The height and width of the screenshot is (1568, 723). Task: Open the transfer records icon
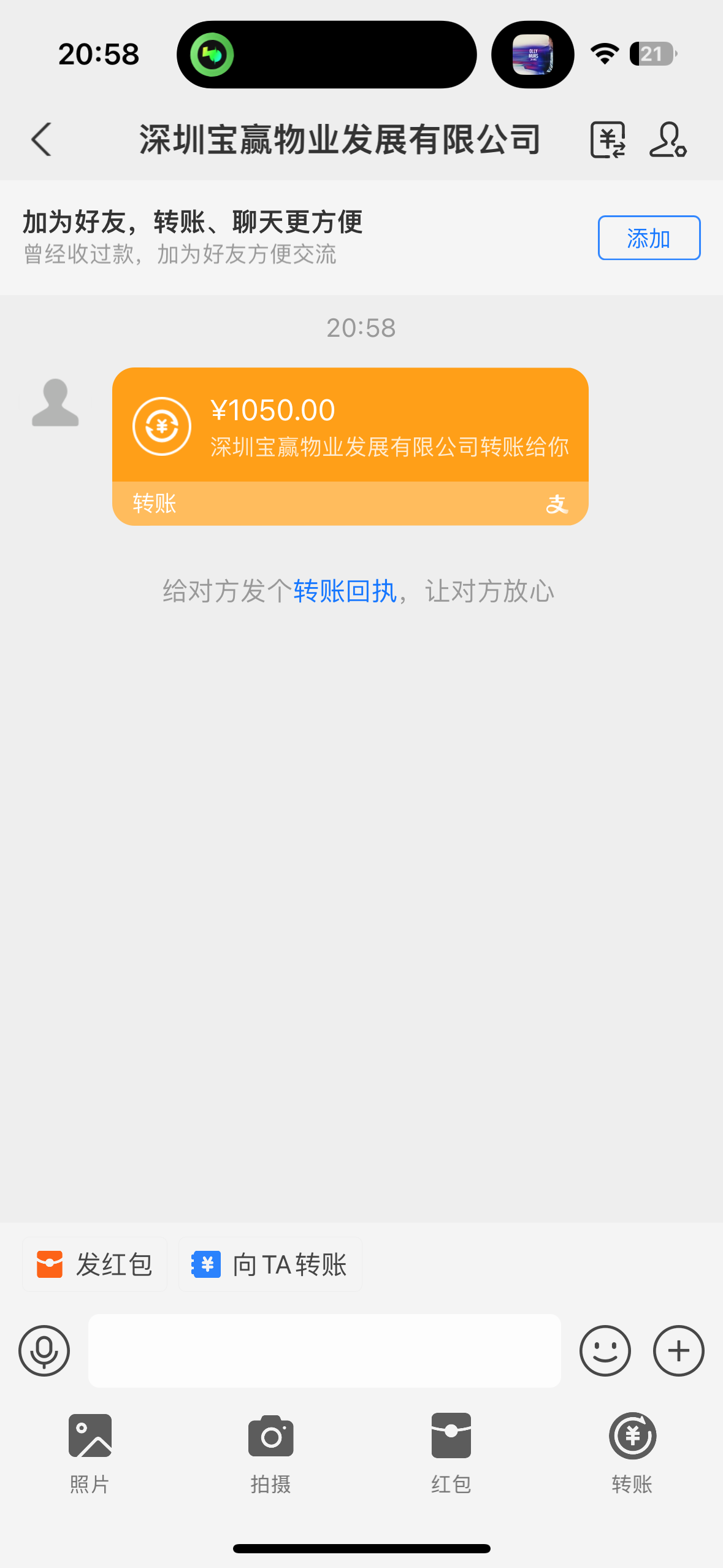pyautogui.click(x=607, y=139)
